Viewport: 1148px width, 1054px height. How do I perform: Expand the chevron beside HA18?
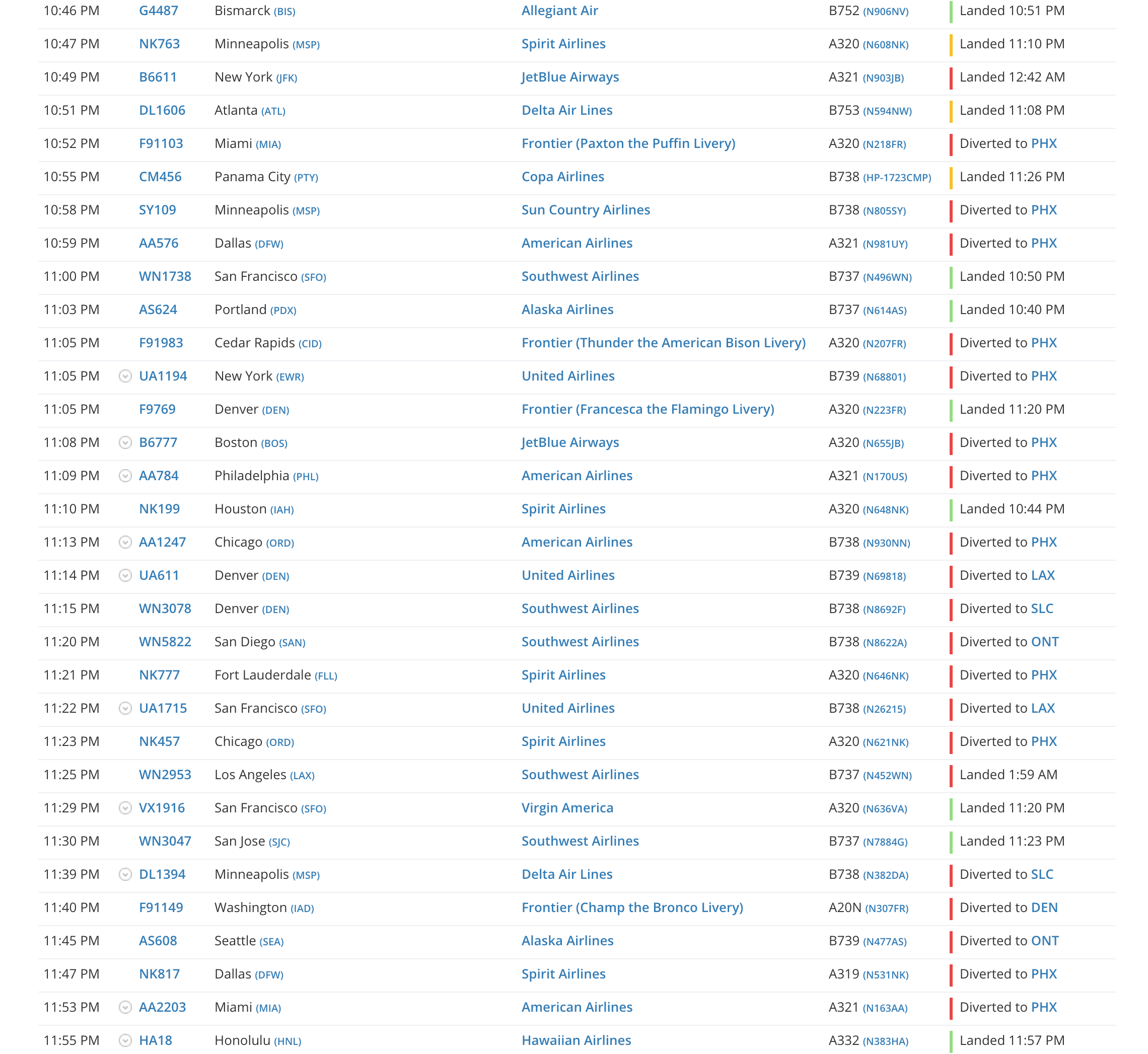125,1040
